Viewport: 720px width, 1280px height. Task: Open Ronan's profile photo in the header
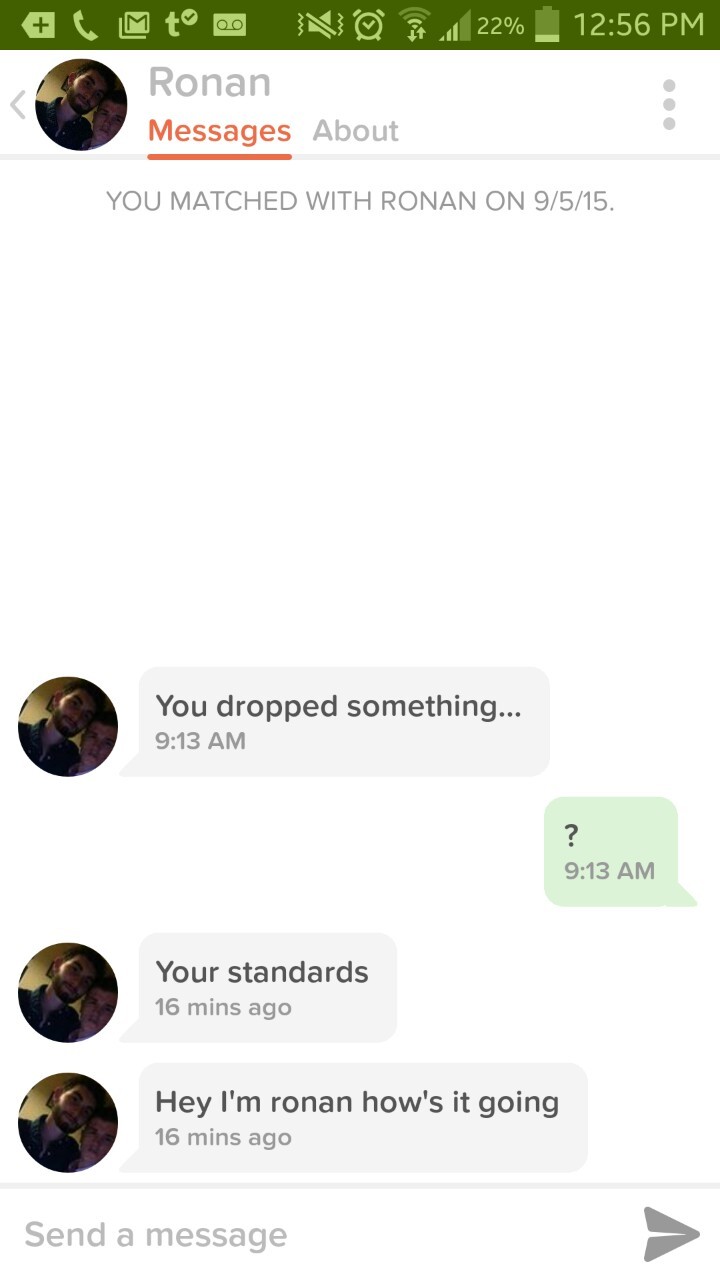81,105
